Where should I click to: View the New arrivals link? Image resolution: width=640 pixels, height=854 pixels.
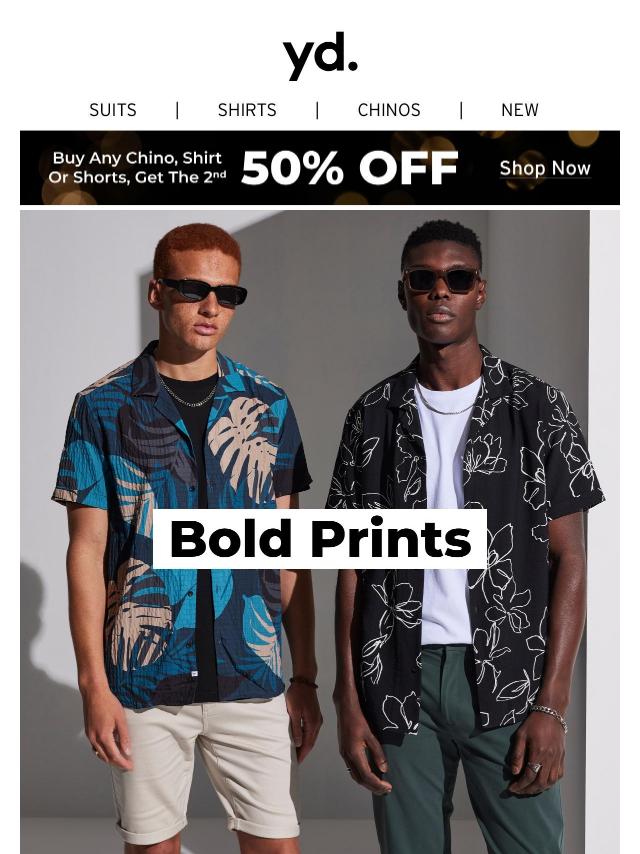pyautogui.click(x=519, y=110)
